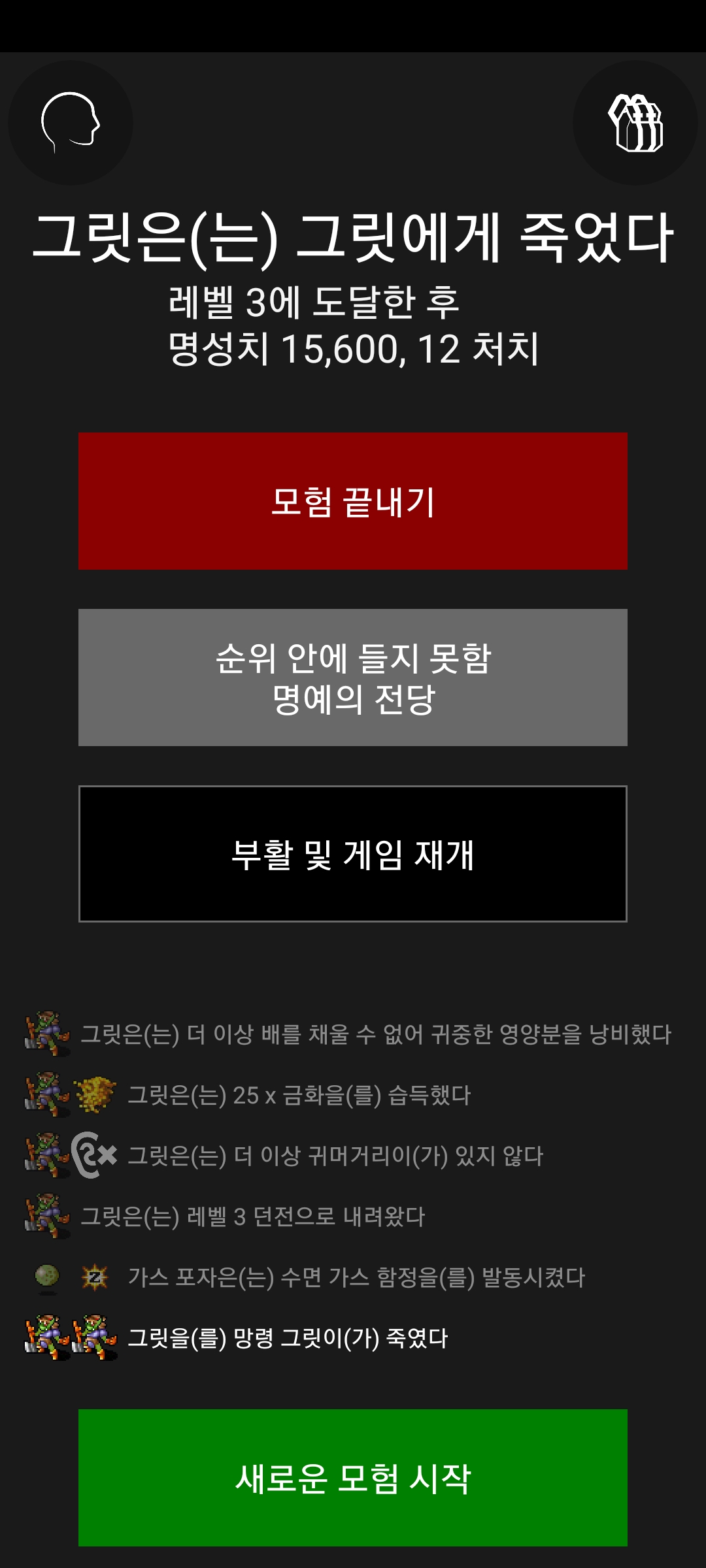Open the character head profile icon
The image size is (706, 1568).
point(71,123)
